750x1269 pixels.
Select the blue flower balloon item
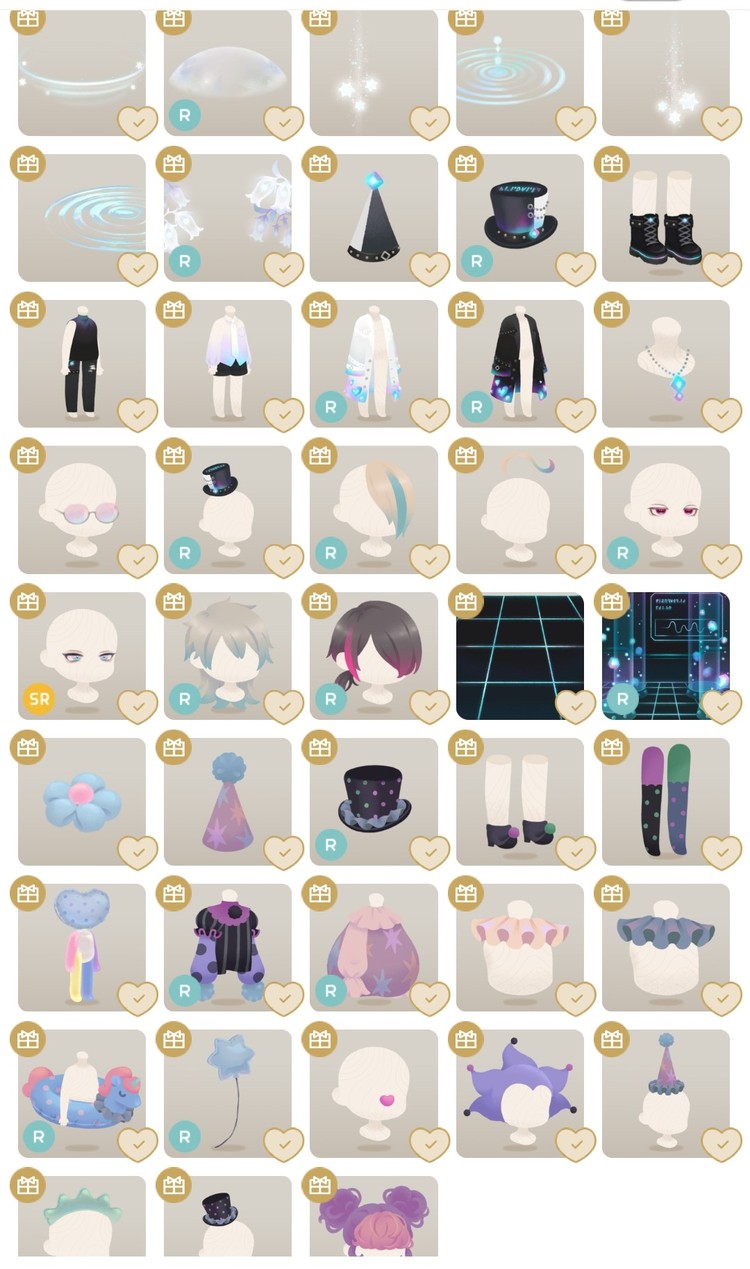(81, 800)
